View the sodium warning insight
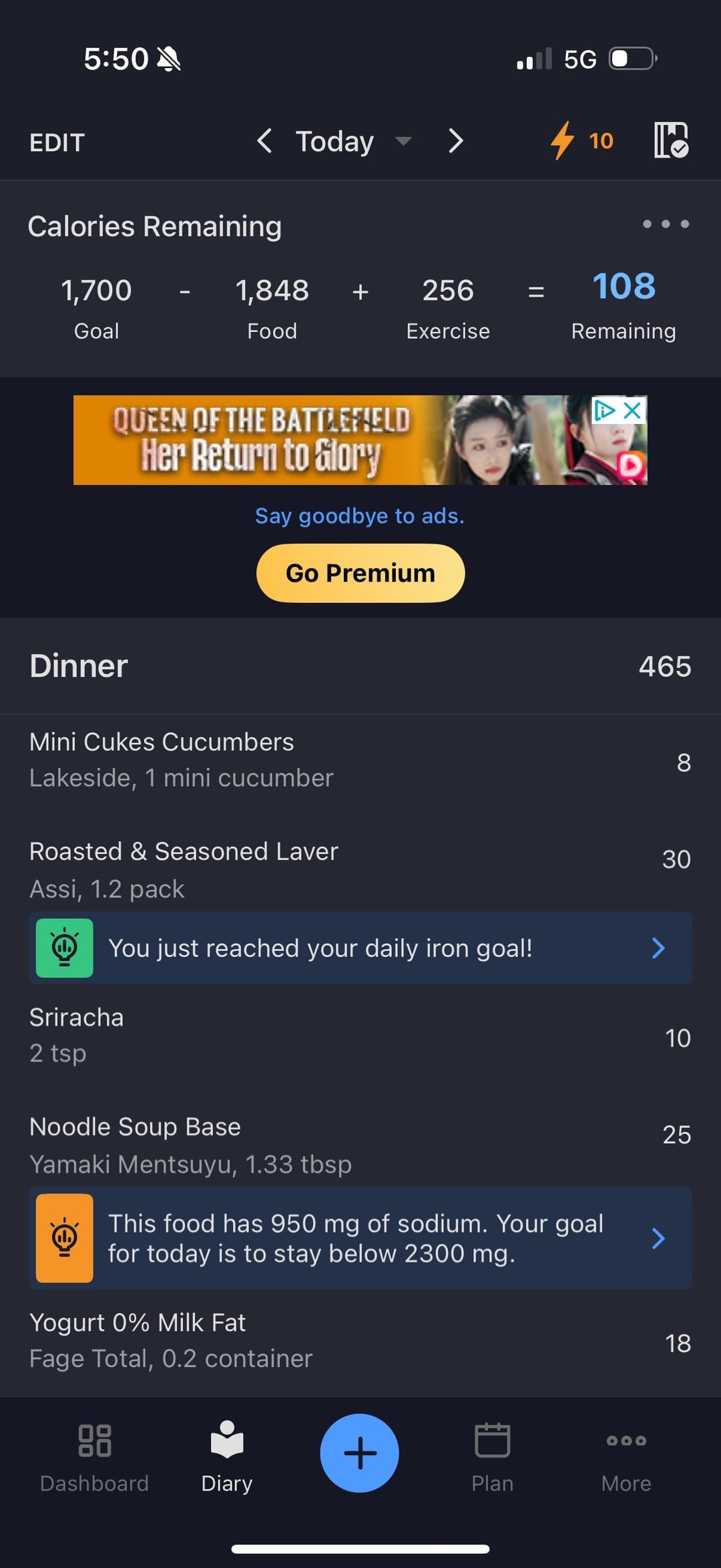The width and height of the screenshot is (721, 1568). click(x=360, y=1238)
